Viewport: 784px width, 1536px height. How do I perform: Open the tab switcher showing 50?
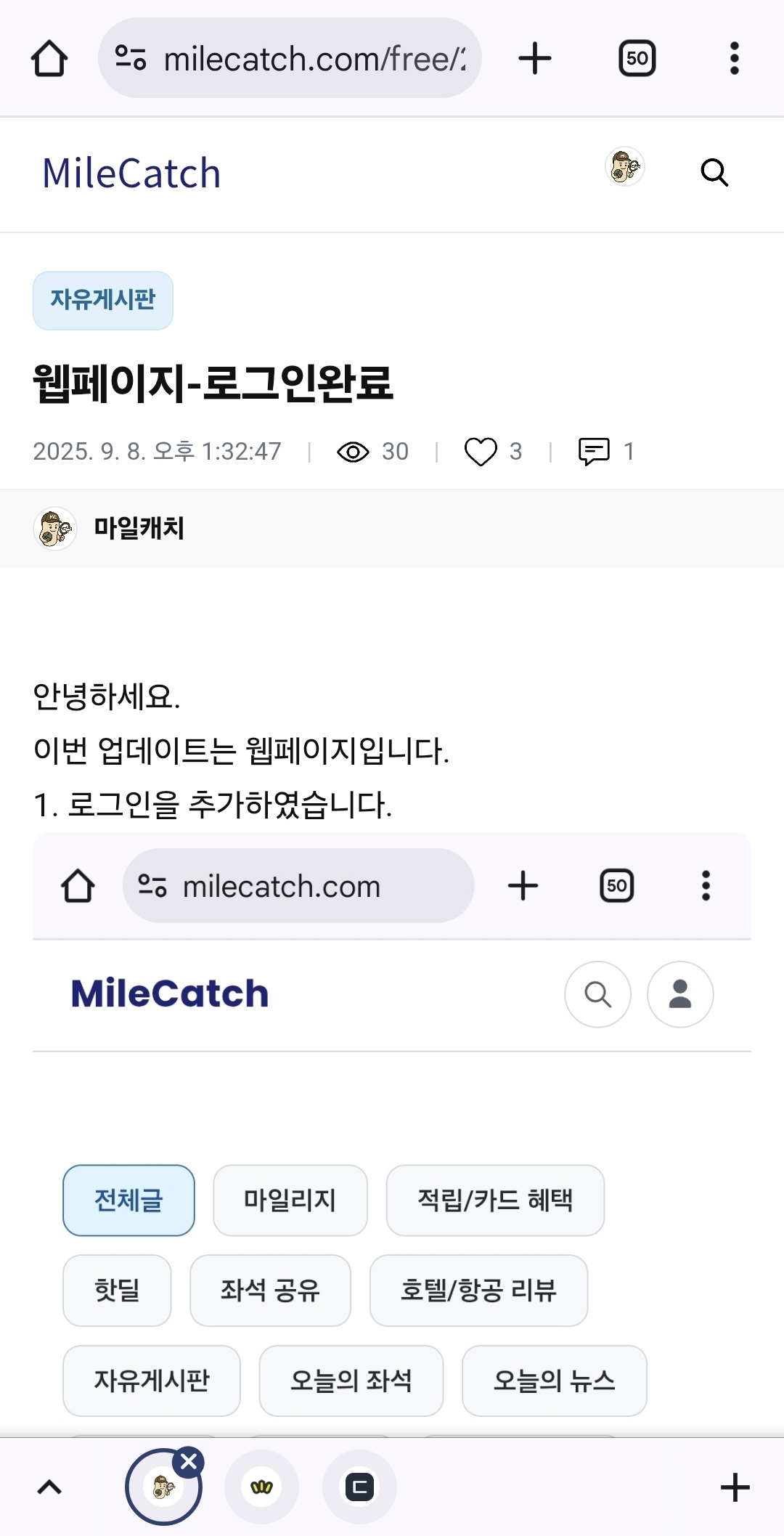click(637, 59)
